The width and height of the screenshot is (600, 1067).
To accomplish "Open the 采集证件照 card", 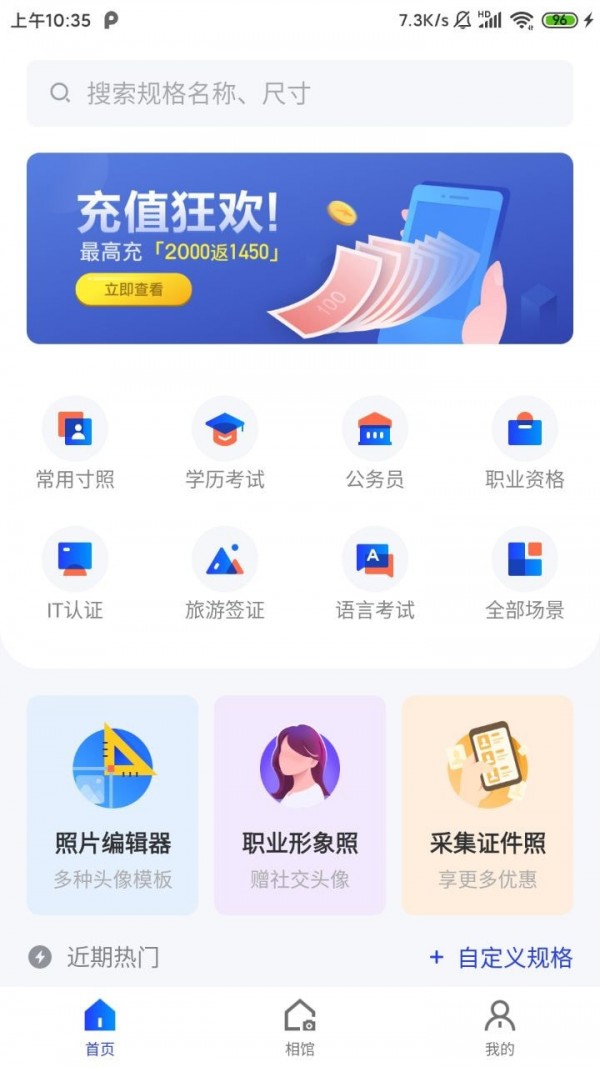I will click(488, 805).
